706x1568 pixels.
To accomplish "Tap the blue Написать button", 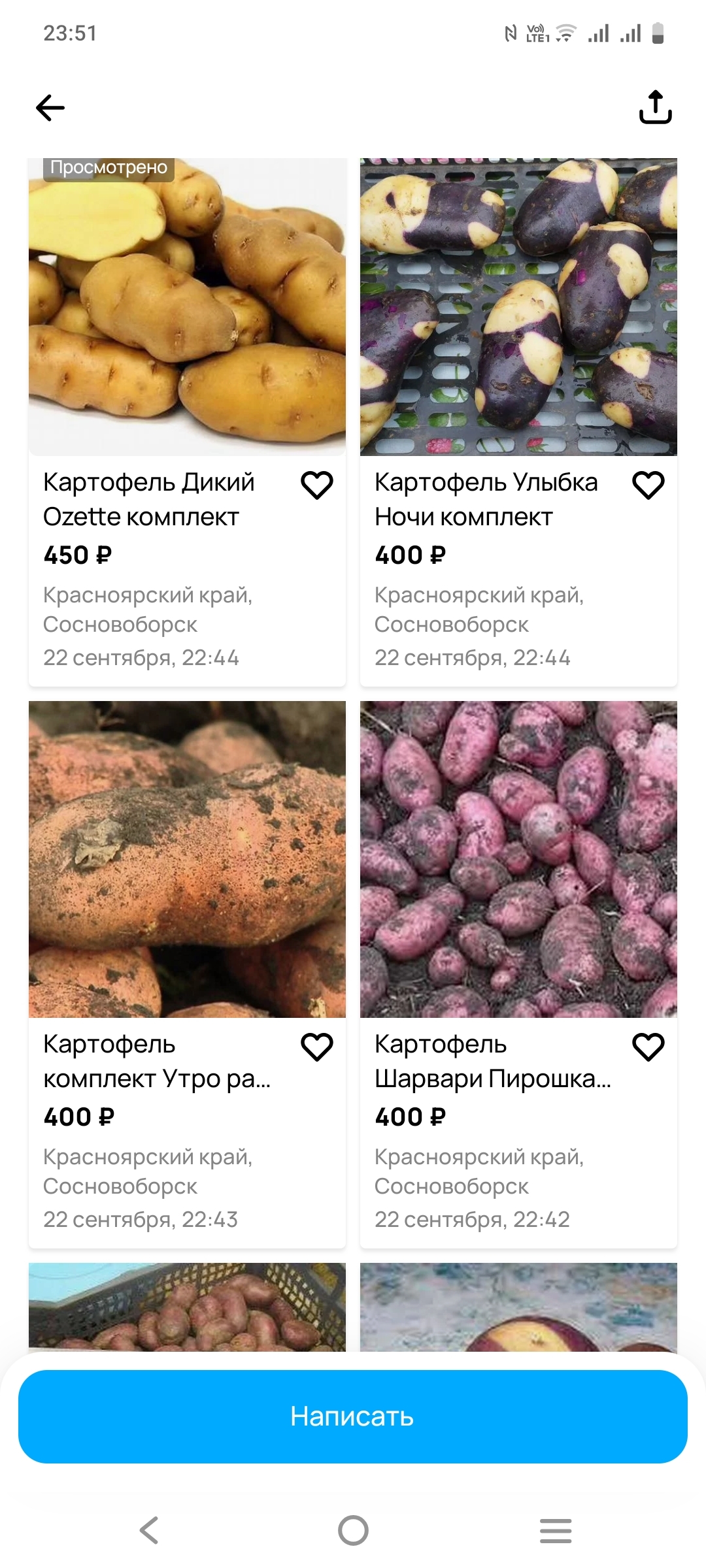I will point(353,1416).
